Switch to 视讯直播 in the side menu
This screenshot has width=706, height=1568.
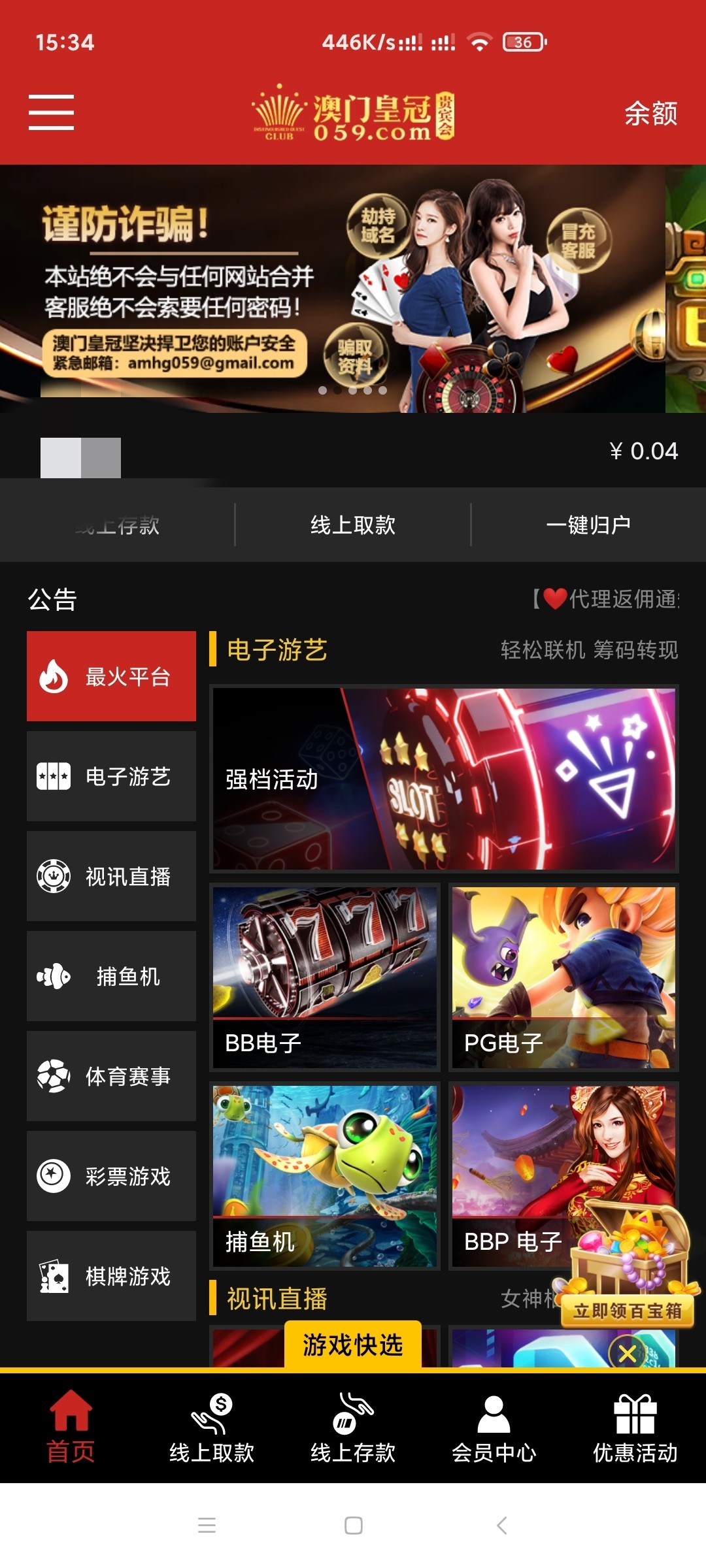(x=111, y=876)
